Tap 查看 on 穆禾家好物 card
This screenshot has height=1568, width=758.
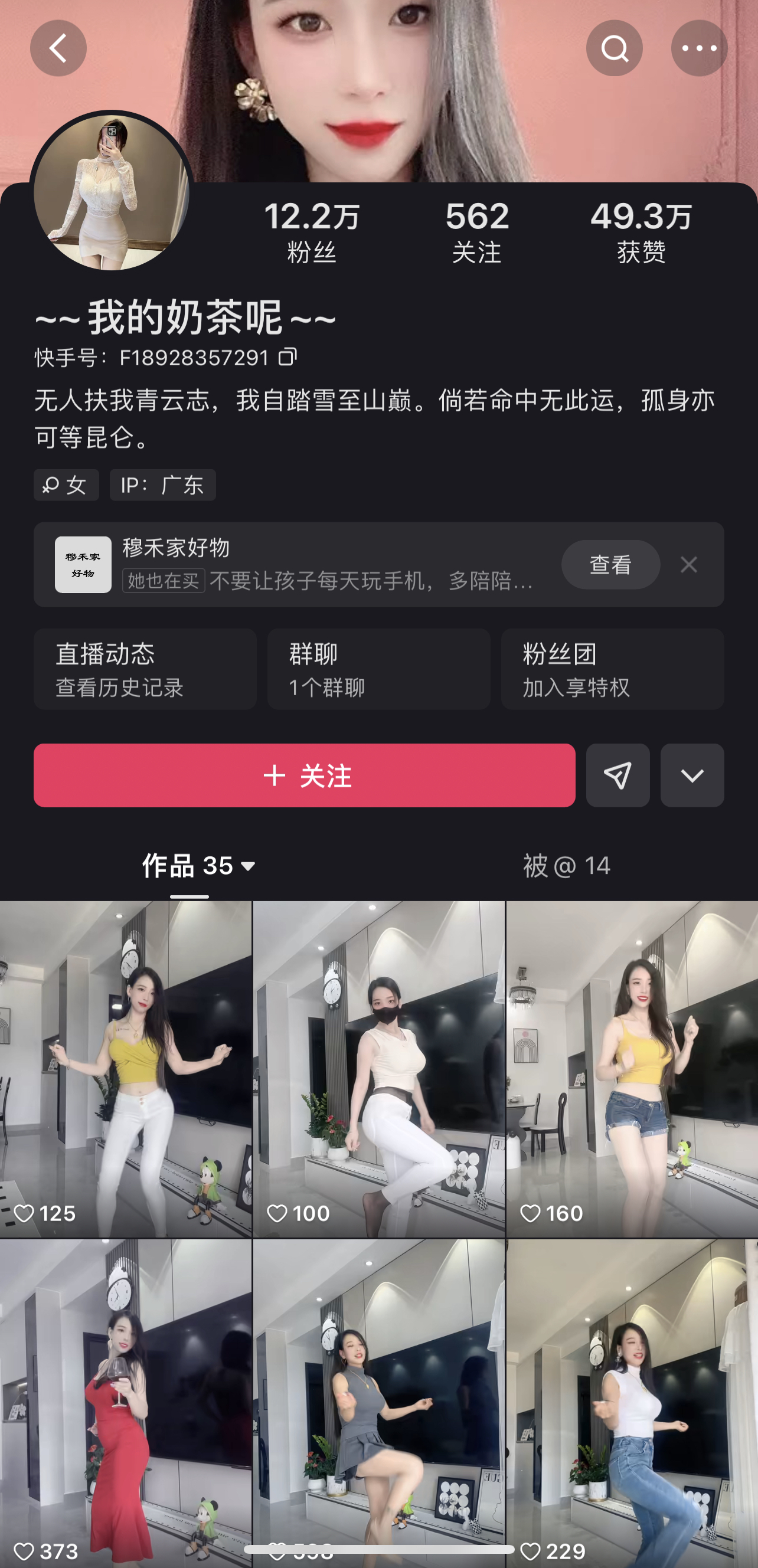pyautogui.click(x=610, y=564)
